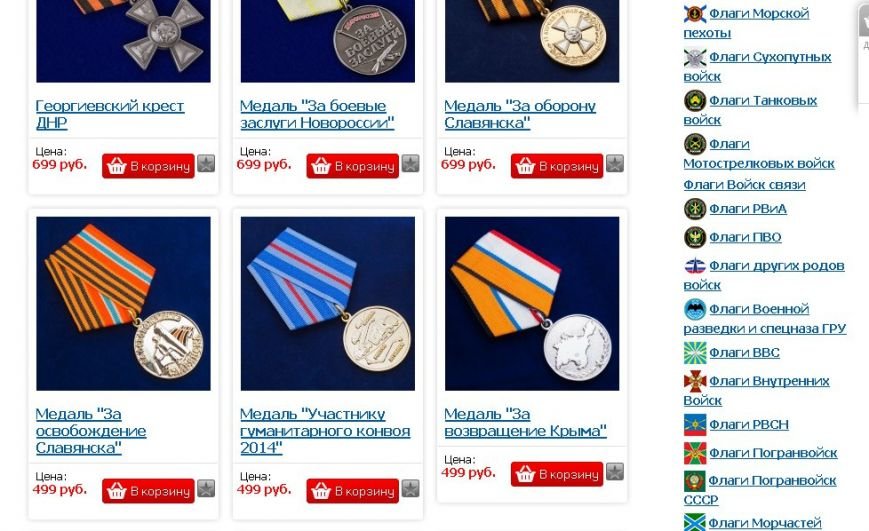Image resolution: width=869 pixels, height=531 pixels.
Task: Open Флаги Морчастей category
Action: (764, 523)
